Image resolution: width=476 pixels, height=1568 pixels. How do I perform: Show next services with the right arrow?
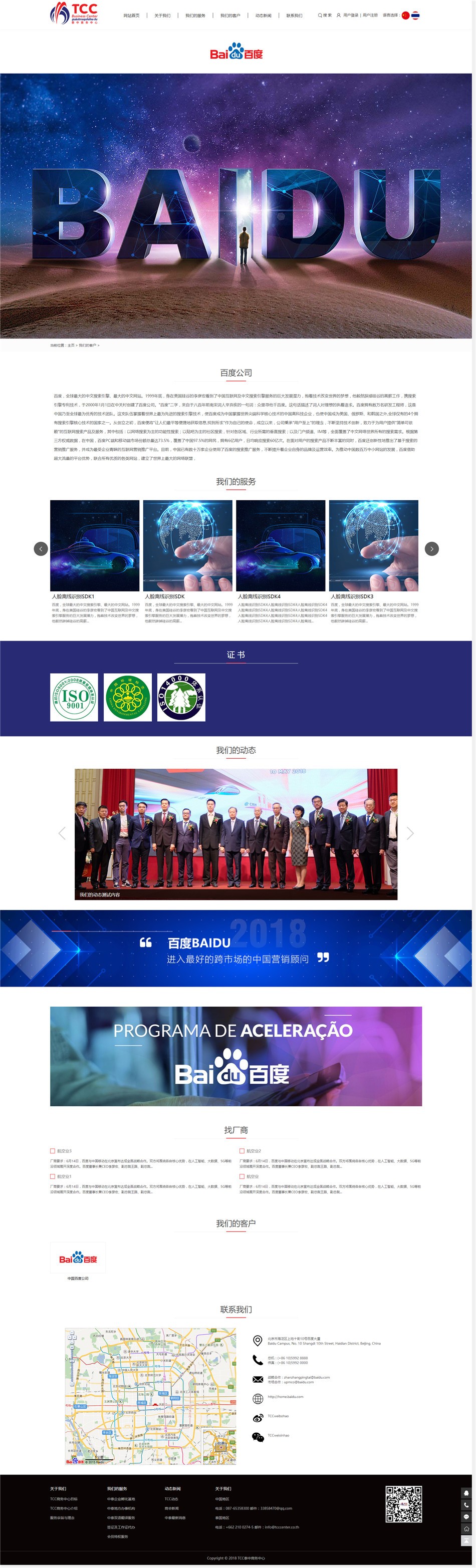tap(431, 548)
